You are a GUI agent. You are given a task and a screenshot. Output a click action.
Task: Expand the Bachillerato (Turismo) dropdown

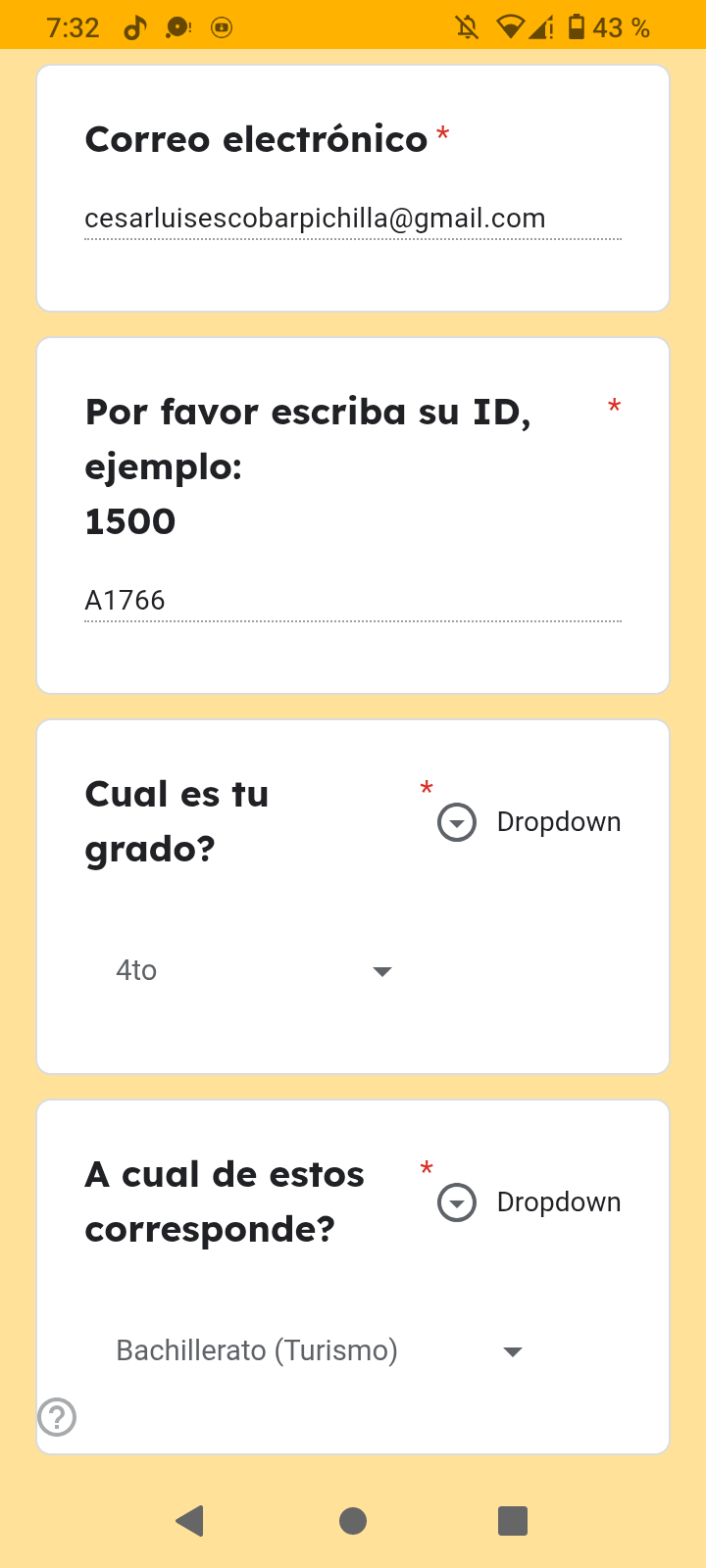[x=319, y=1350]
